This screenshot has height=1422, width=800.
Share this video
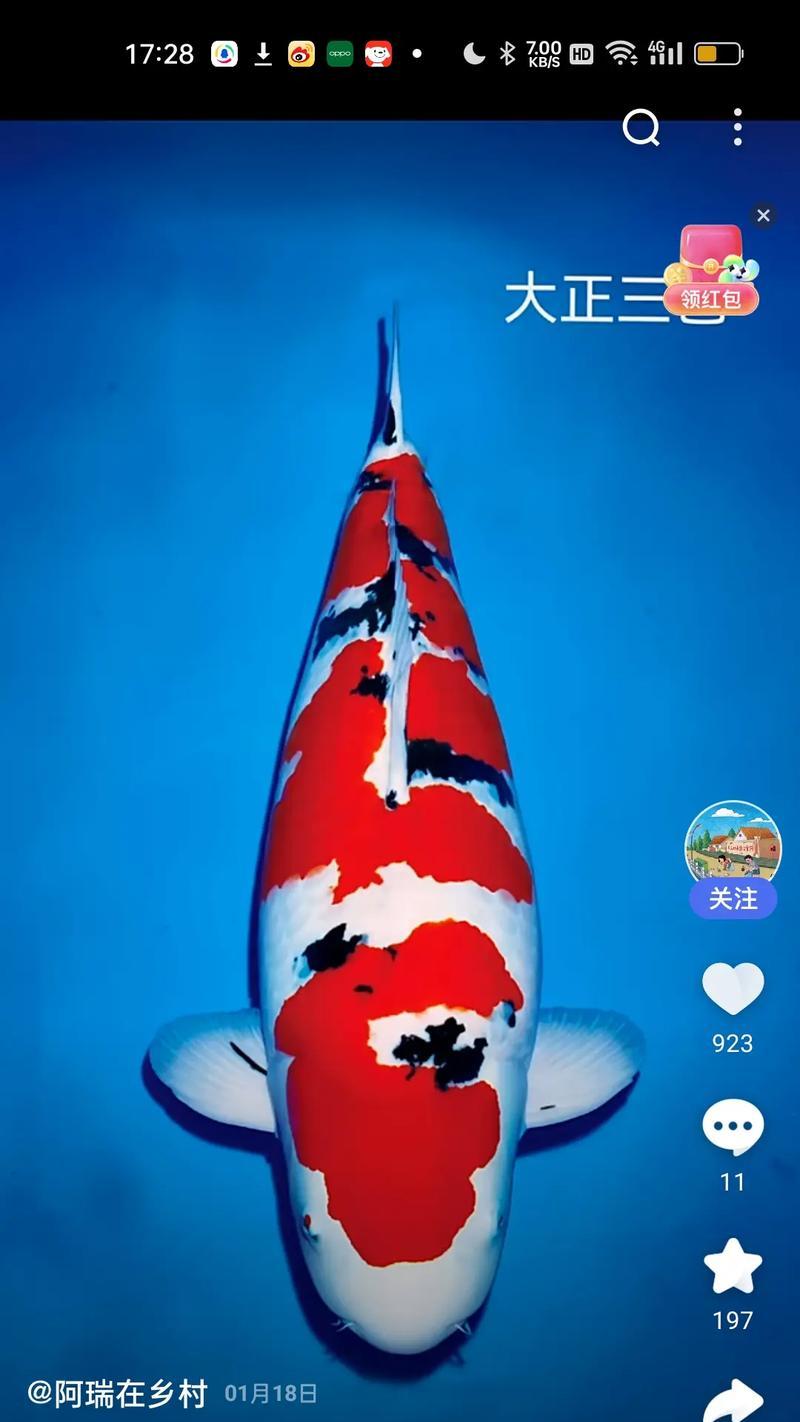(x=733, y=1400)
